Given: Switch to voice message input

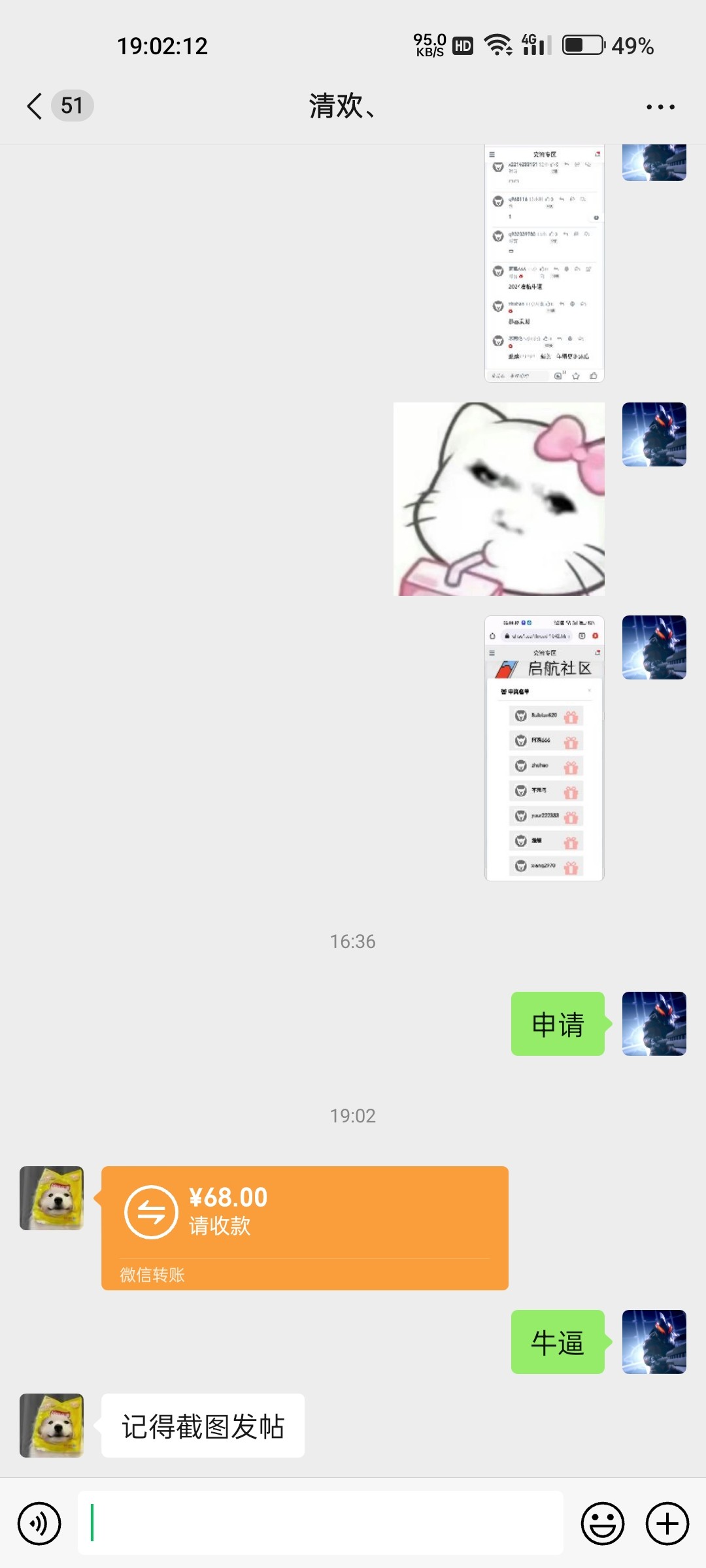Looking at the screenshot, I should pos(39,1524).
